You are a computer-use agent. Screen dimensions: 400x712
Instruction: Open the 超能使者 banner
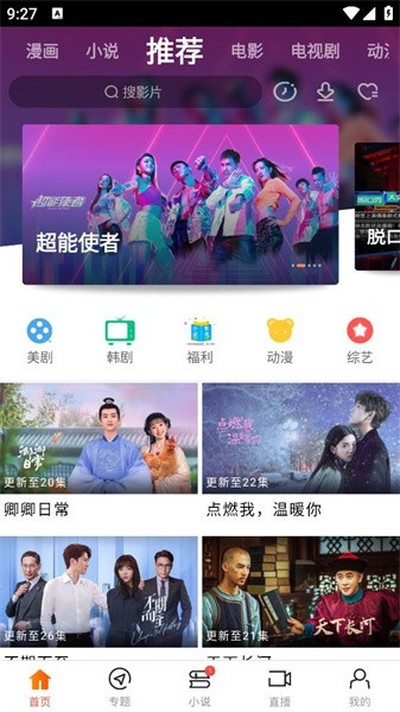pyautogui.click(x=180, y=204)
